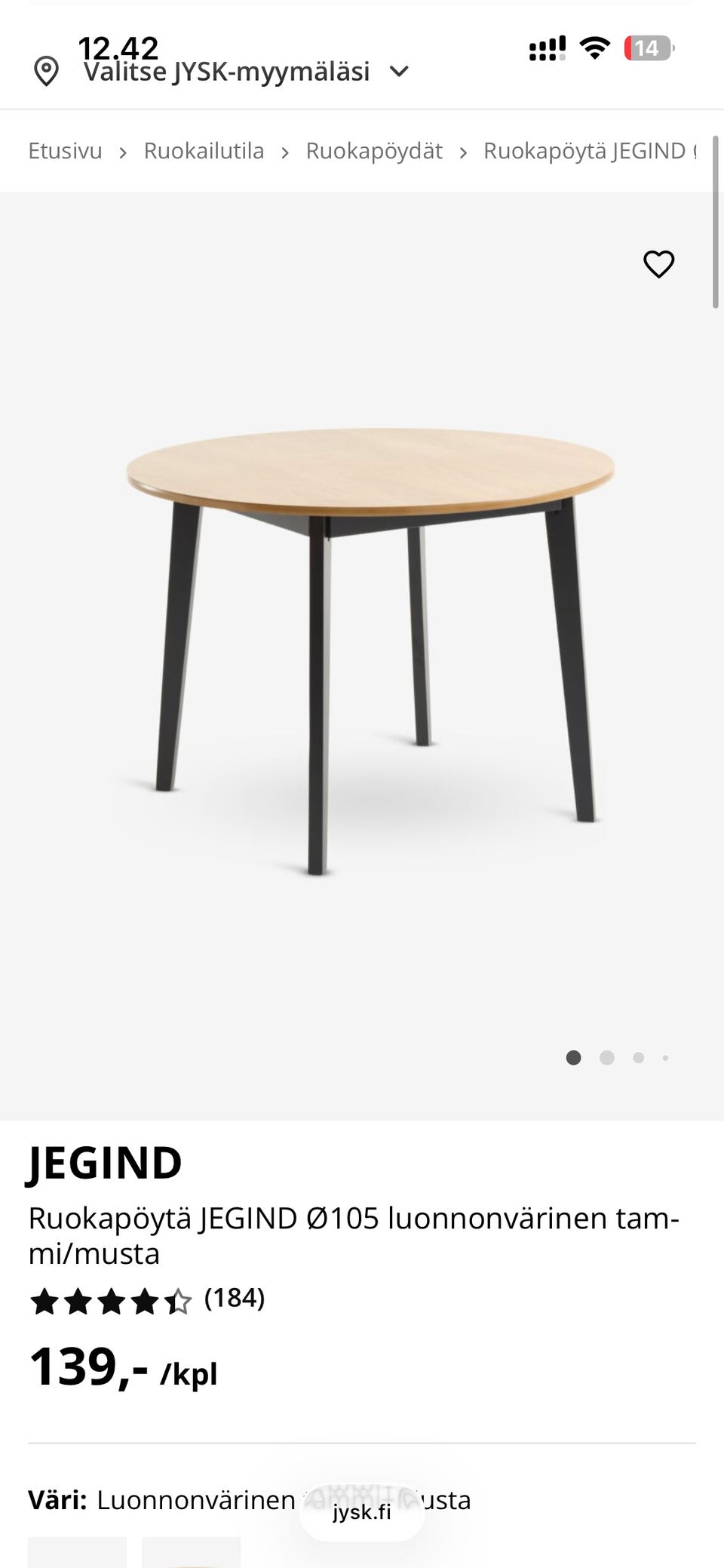Open the Ruokailutila breadcrumb link

click(204, 151)
